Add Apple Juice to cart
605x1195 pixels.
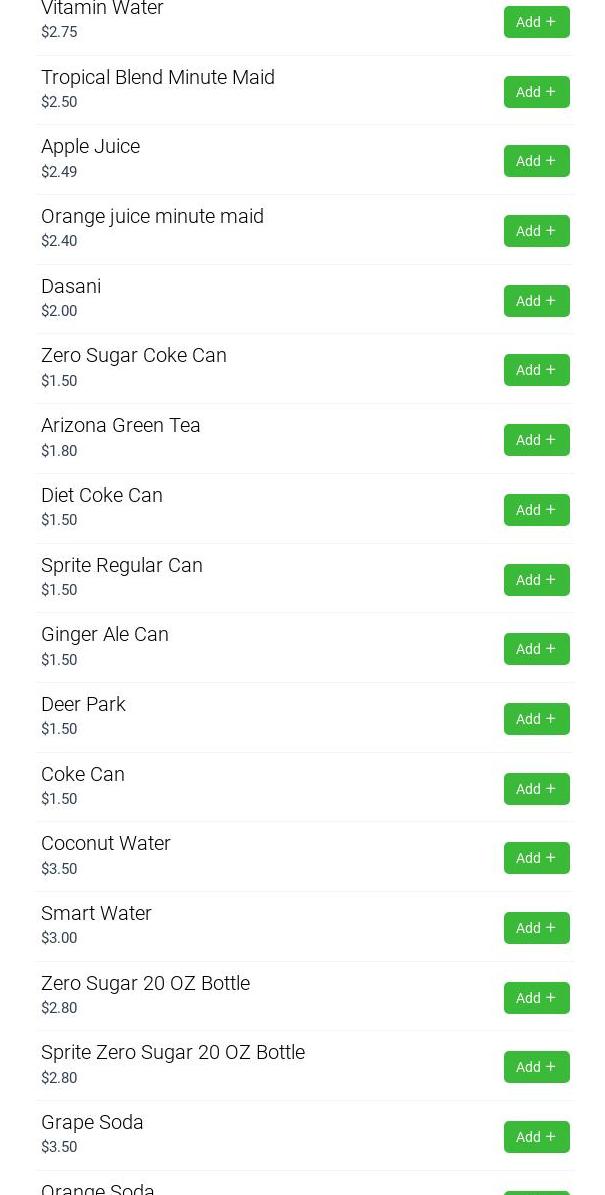coord(536,161)
